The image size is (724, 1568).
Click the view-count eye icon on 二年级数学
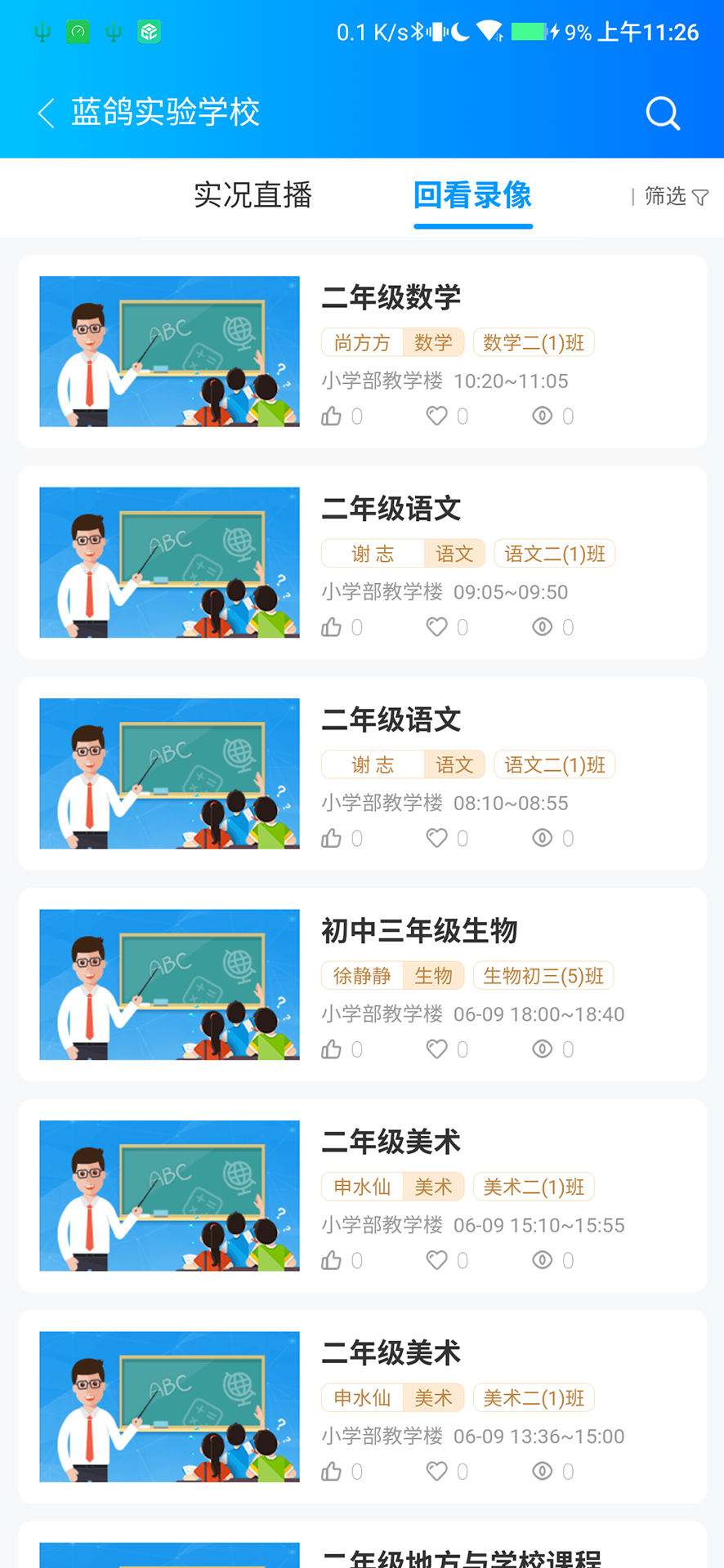point(542,416)
